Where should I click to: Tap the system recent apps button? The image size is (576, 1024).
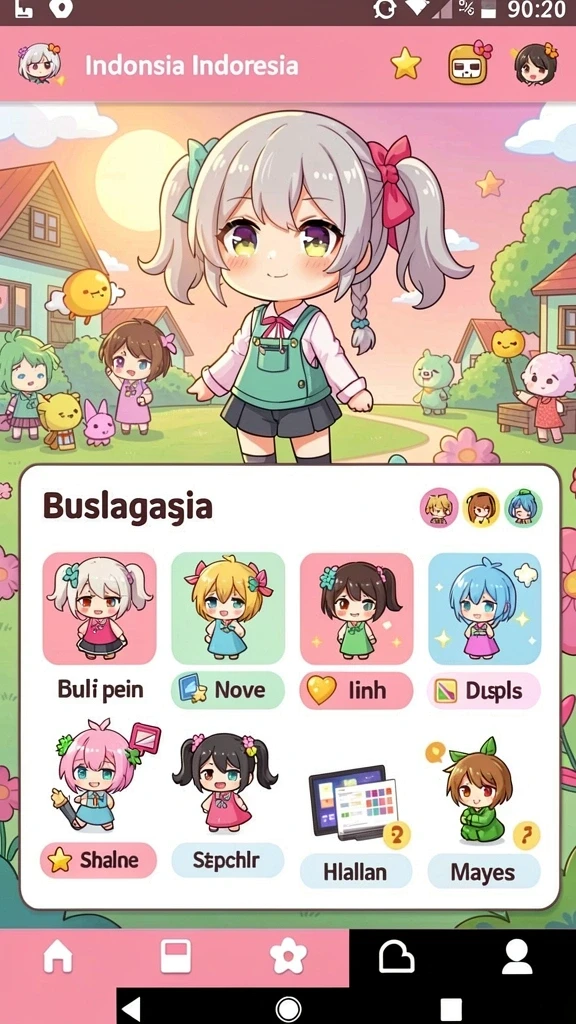(x=450, y=1009)
